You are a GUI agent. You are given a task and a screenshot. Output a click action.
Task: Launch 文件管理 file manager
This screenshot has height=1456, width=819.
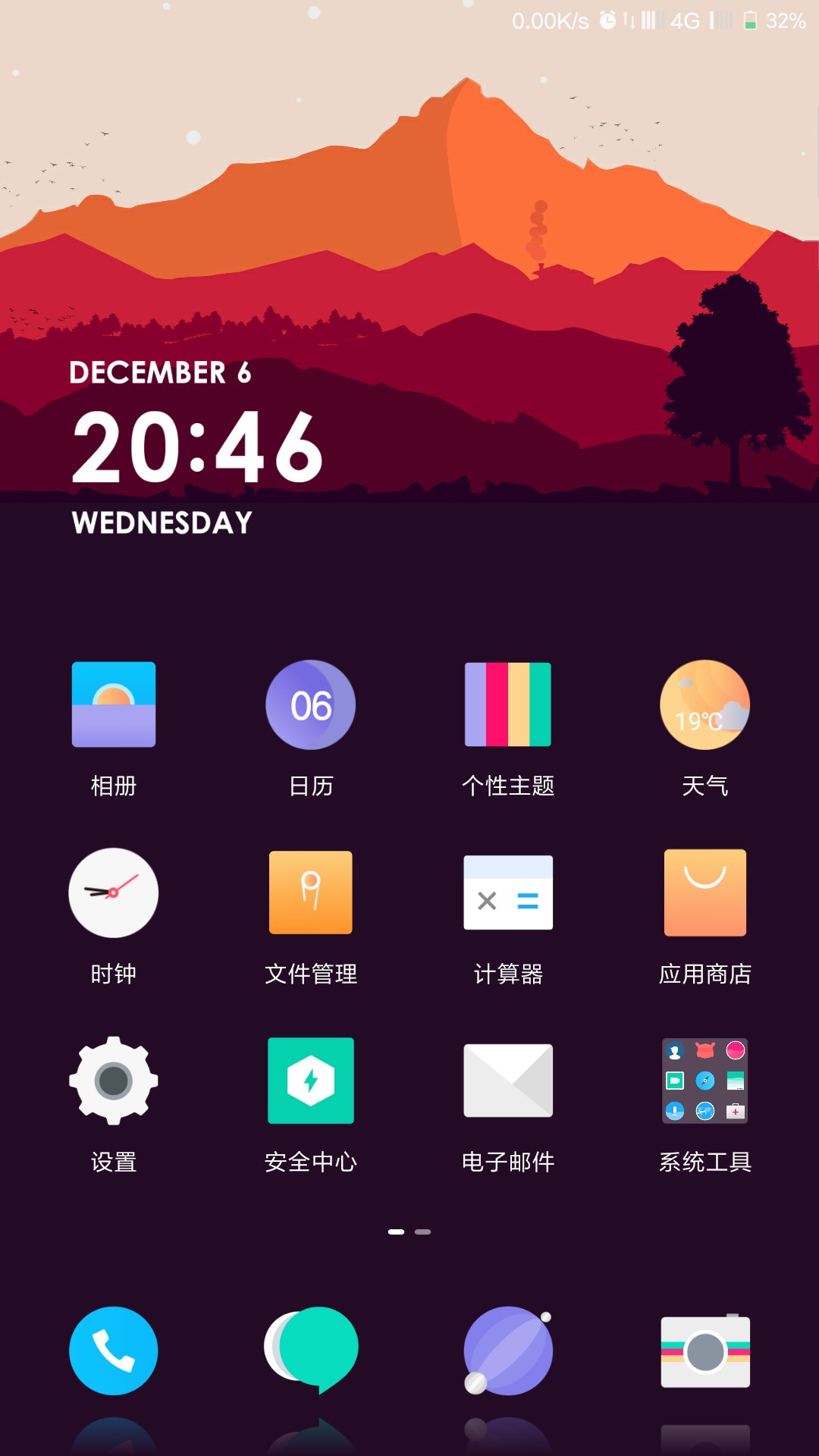coord(311,893)
